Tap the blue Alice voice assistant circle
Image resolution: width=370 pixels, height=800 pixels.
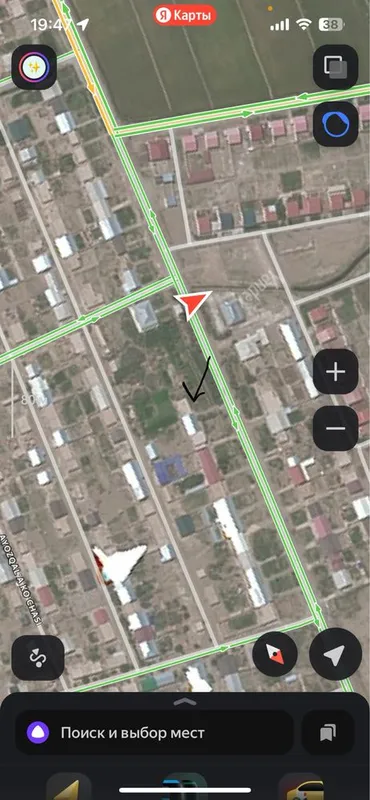[335, 124]
